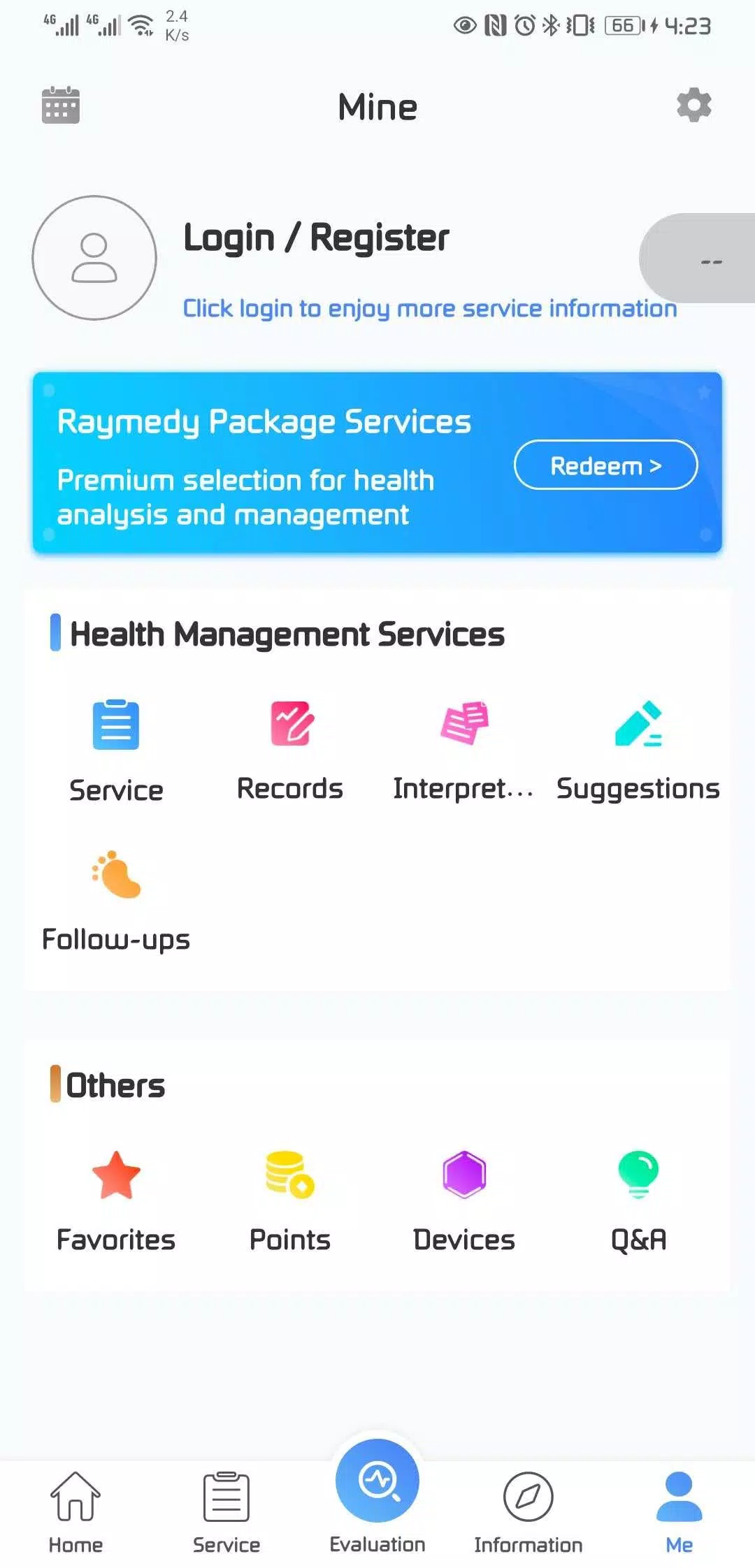
Task: Open Points
Action: (290, 1201)
